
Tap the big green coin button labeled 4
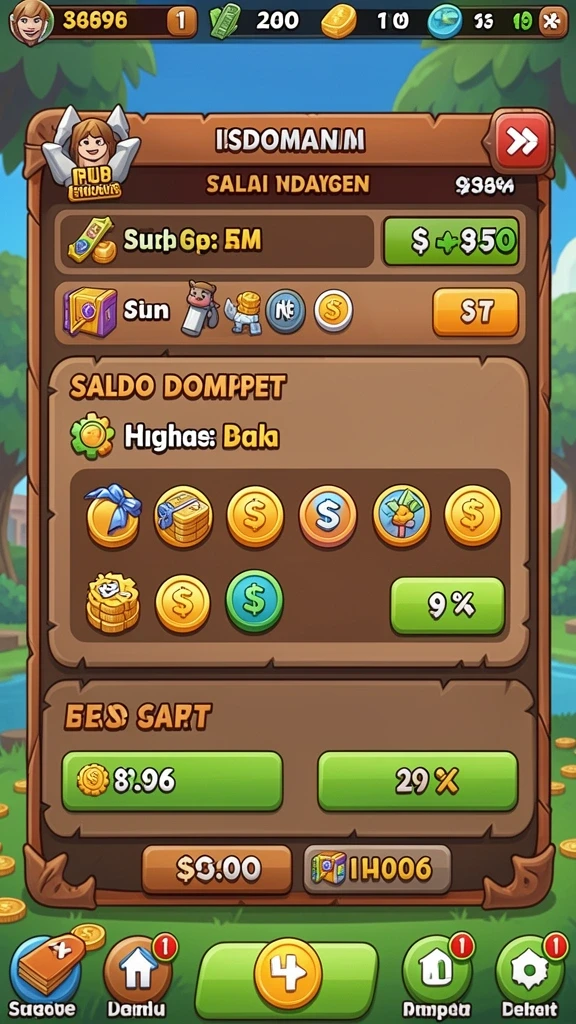287,973
